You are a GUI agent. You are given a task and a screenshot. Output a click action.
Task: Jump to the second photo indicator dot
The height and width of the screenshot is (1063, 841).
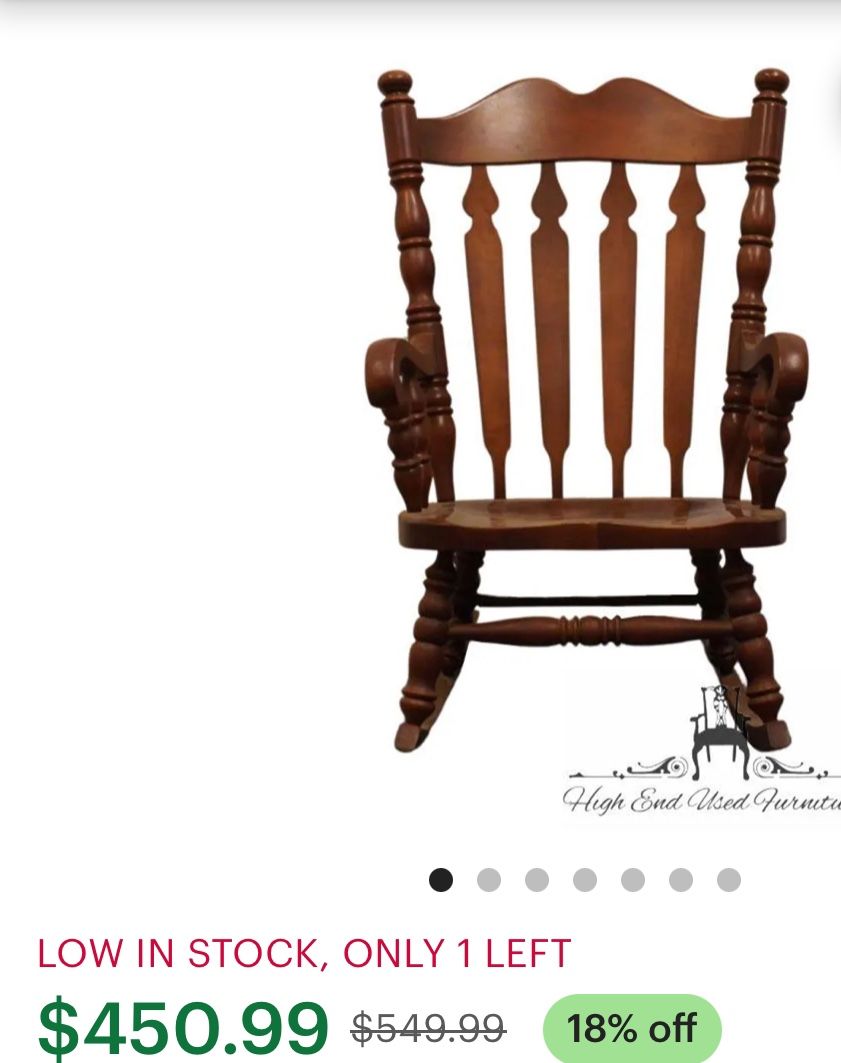pyautogui.click(x=489, y=880)
